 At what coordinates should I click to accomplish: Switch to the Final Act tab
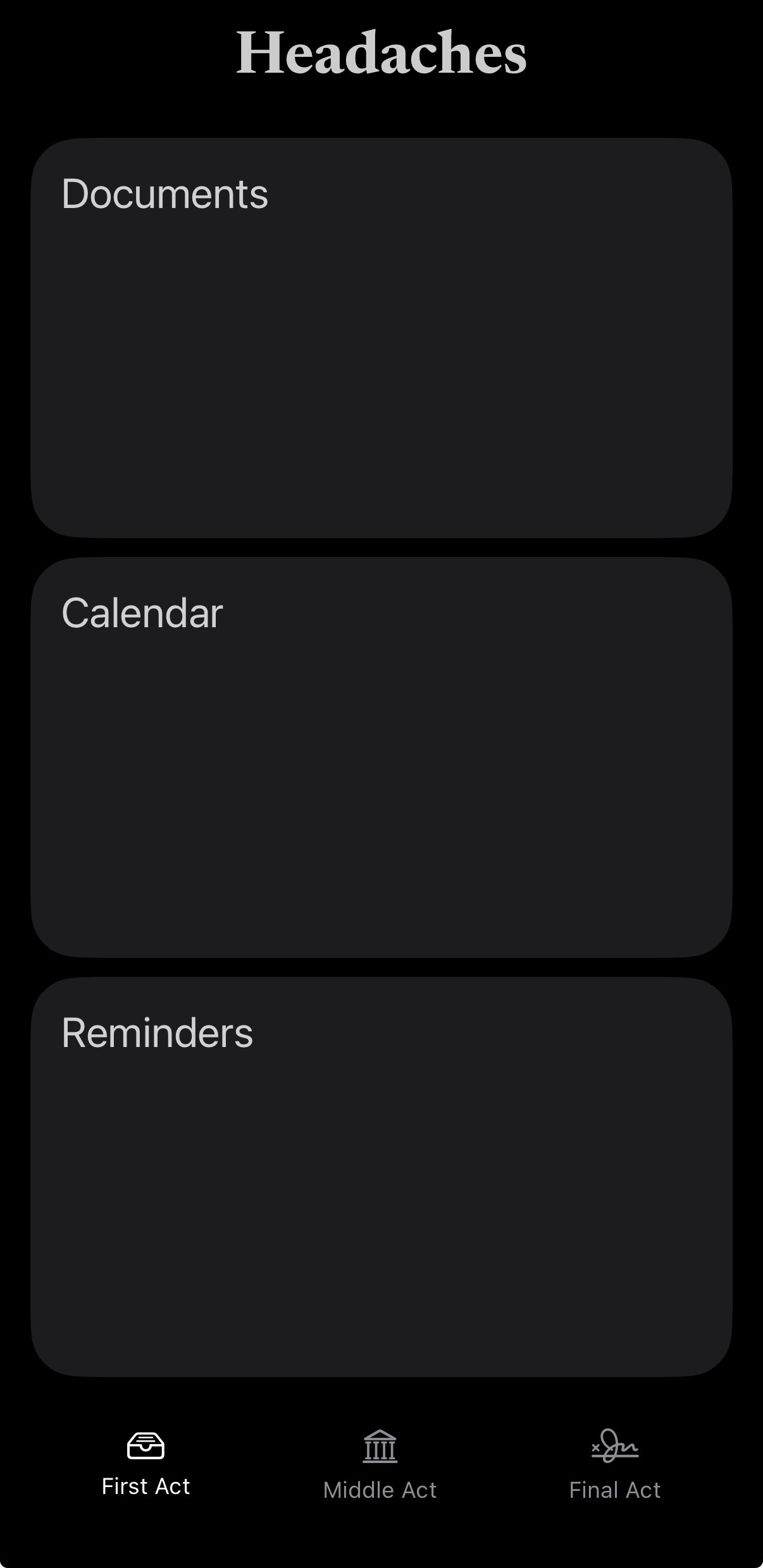pyautogui.click(x=614, y=1464)
